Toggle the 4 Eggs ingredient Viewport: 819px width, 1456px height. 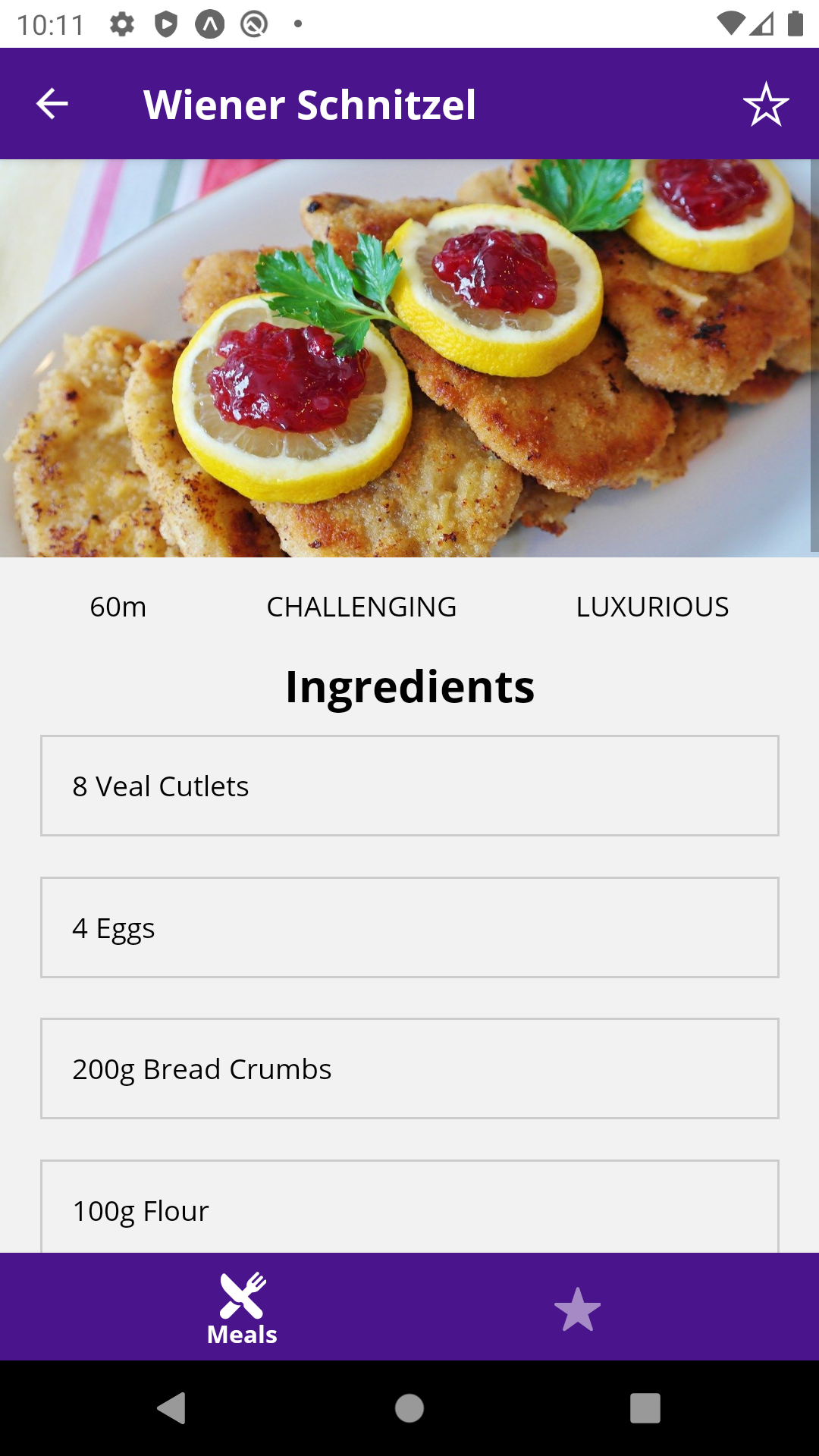pos(409,927)
